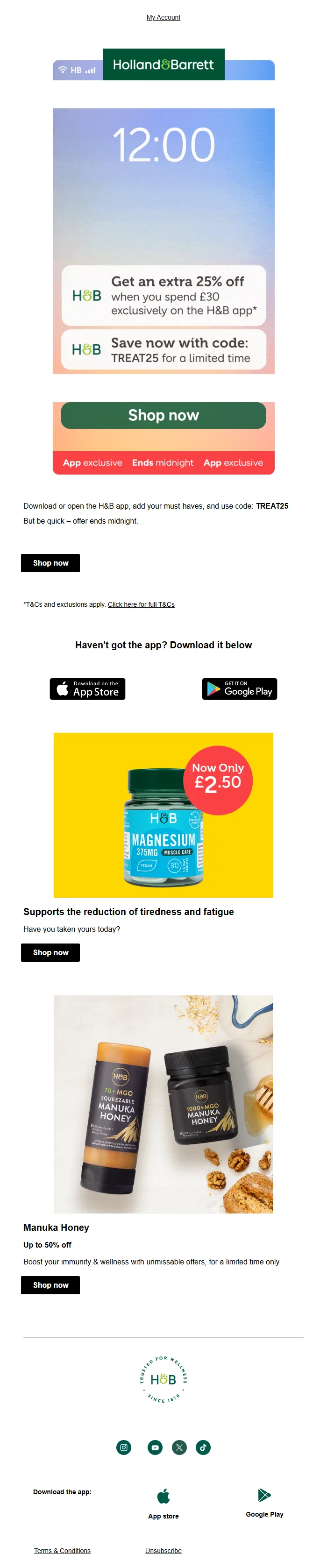
Task: Tap Shop now under the TREAT25 code text
Action: pos(50,563)
